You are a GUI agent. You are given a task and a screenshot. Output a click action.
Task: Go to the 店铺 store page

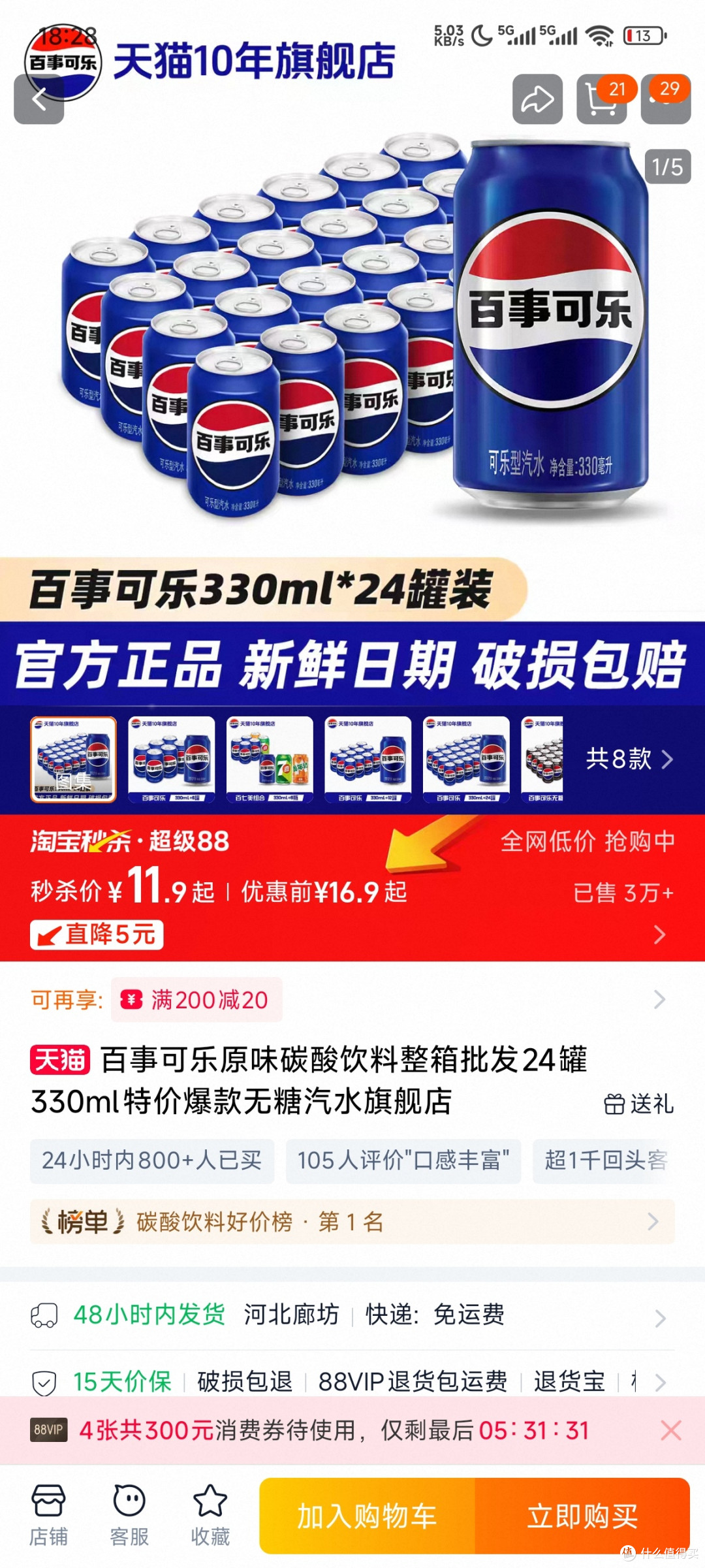click(x=49, y=1515)
